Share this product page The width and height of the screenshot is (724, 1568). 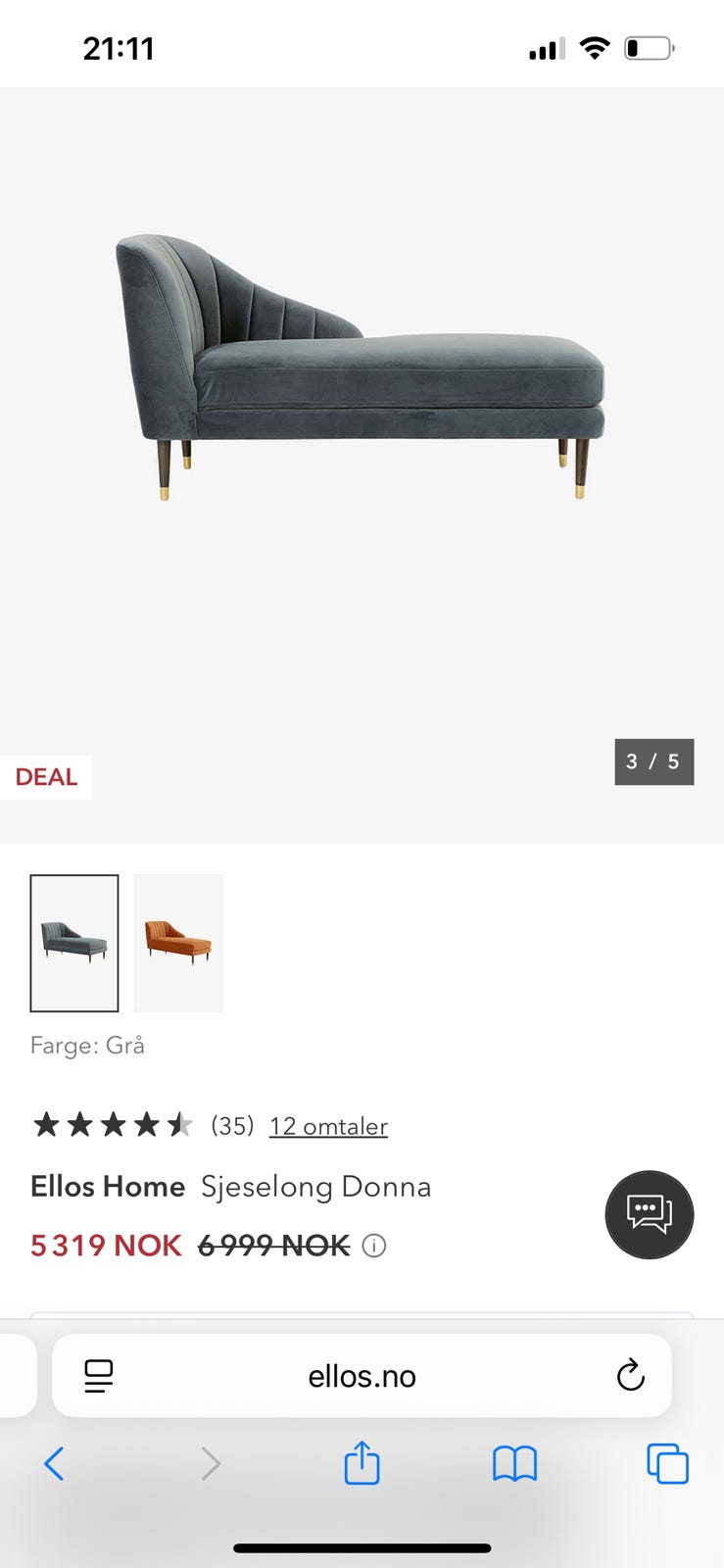362,1462
